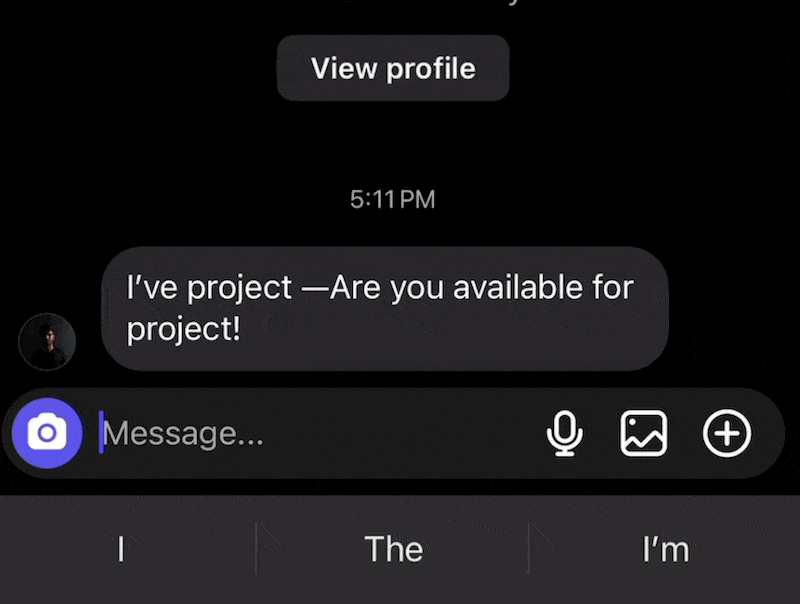The width and height of the screenshot is (800, 604).
Task: Insert the keyboard suggestion "The"
Action: pos(393,549)
